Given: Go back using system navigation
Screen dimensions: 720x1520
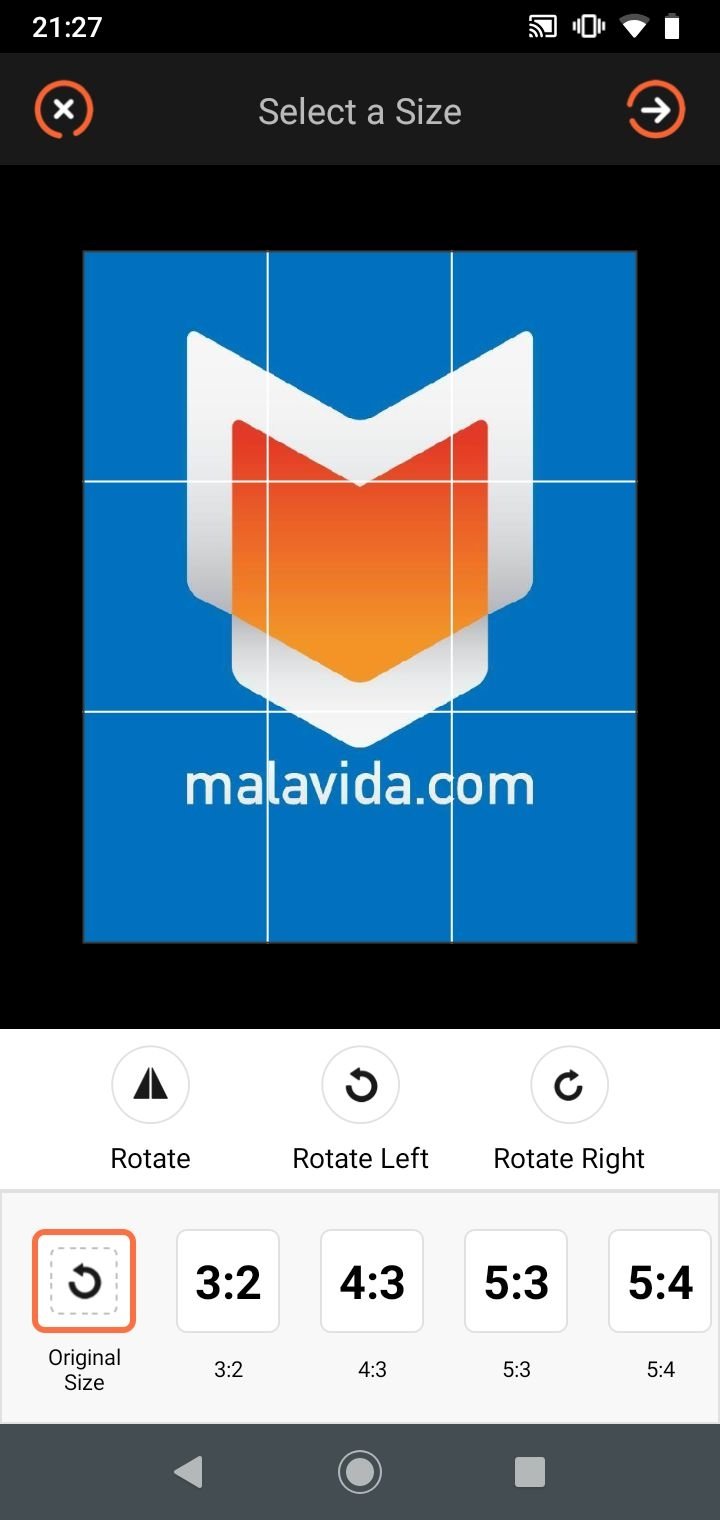Looking at the screenshot, I should (x=188, y=1472).
